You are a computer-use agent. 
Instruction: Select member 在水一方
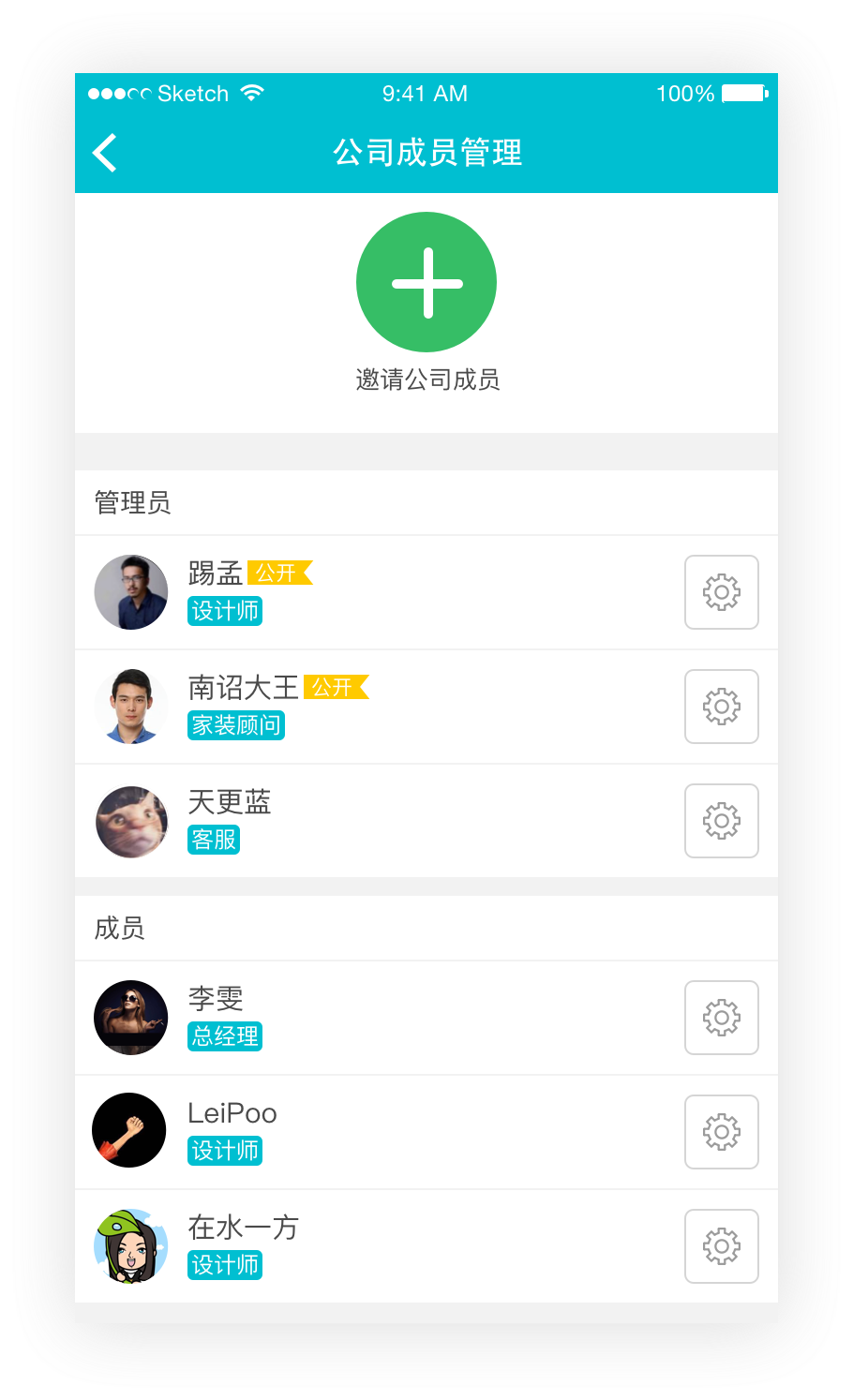coord(375,1246)
